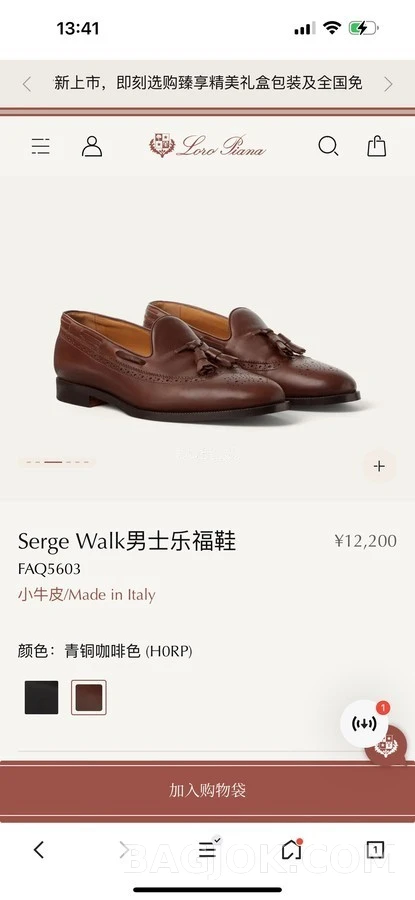Zoom the product image with plus button

point(379,466)
